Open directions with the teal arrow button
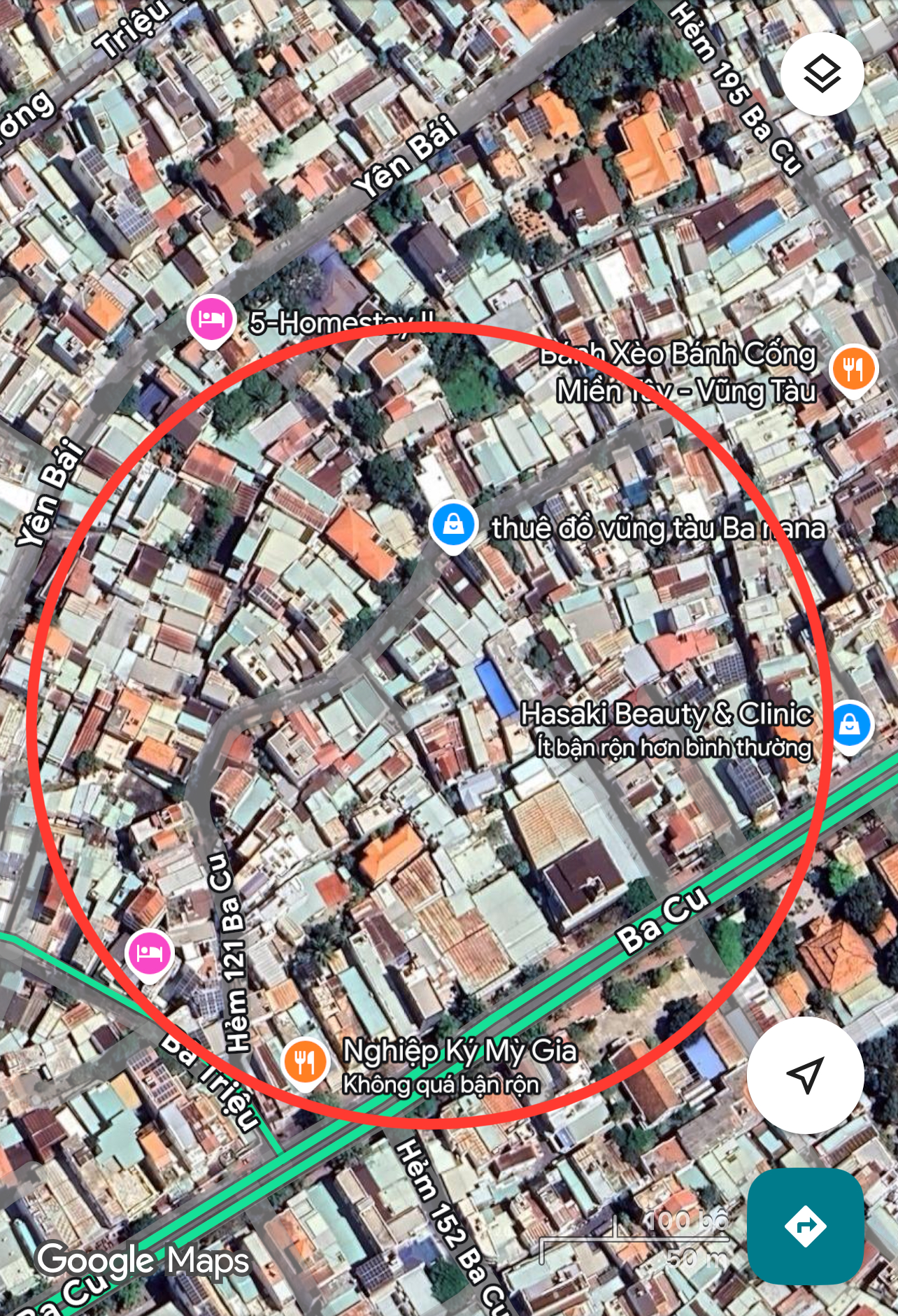 click(805, 1226)
